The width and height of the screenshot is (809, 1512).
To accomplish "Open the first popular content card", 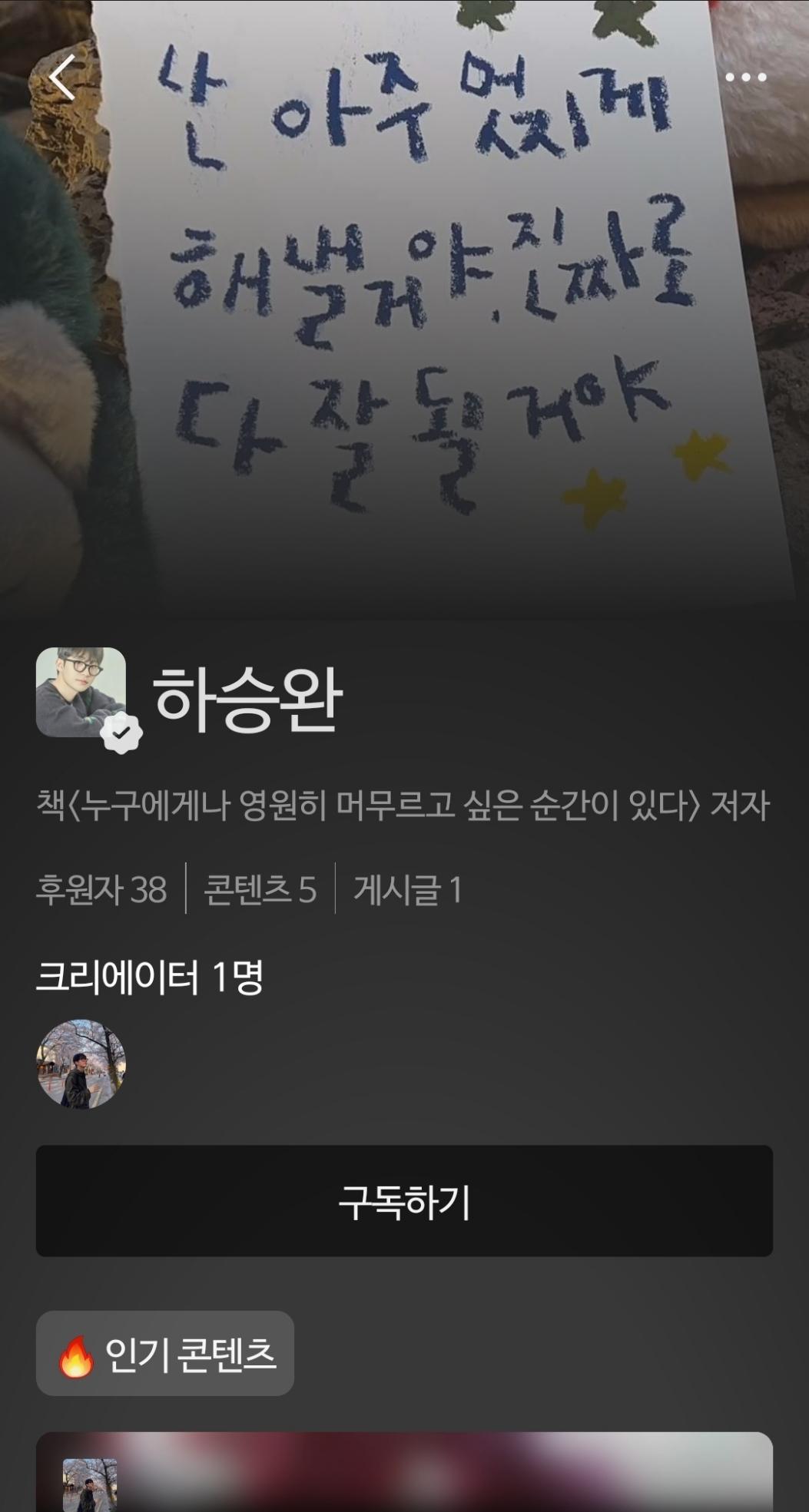I will click(404, 1473).
